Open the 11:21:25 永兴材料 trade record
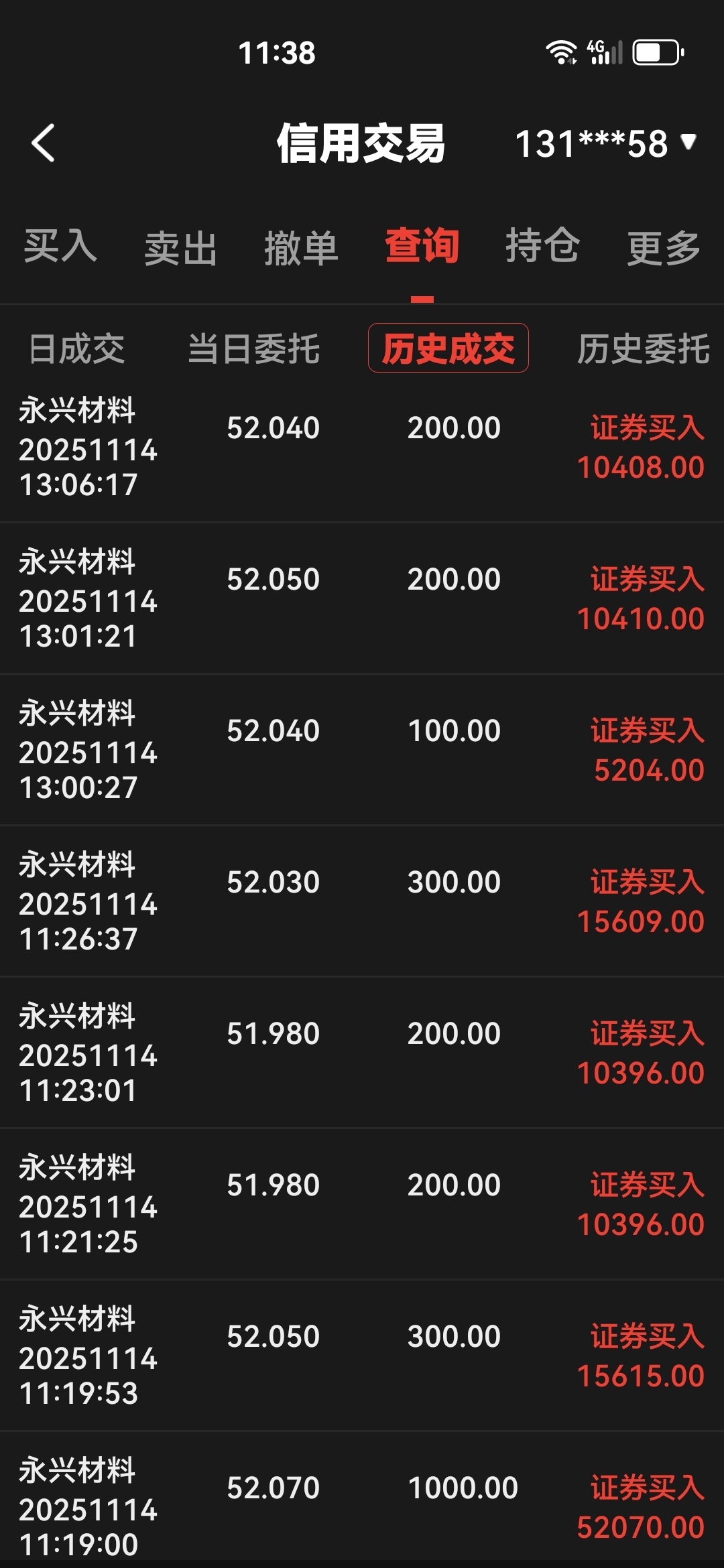Screen dimensions: 724x1568 coord(362,1204)
